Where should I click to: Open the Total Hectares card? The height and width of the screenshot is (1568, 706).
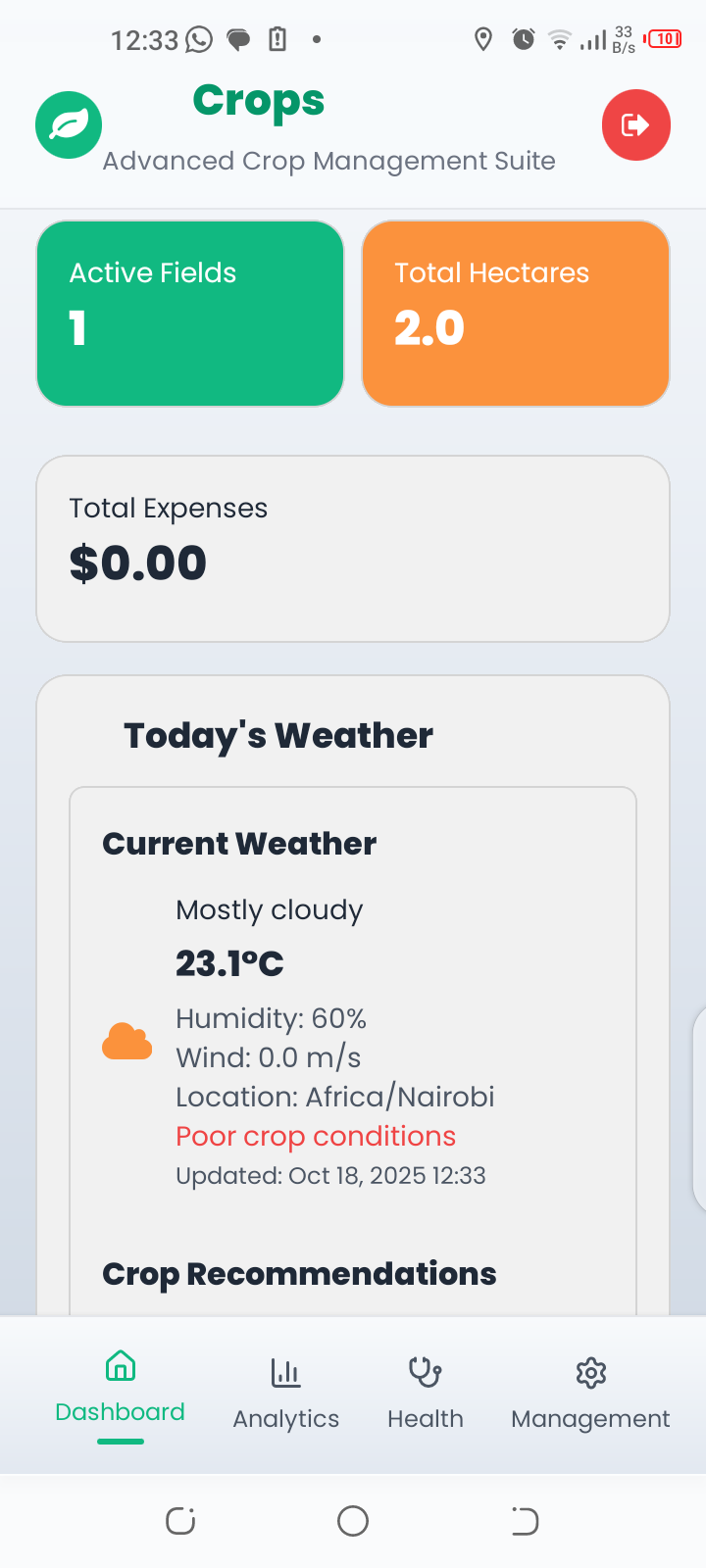coord(515,313)
